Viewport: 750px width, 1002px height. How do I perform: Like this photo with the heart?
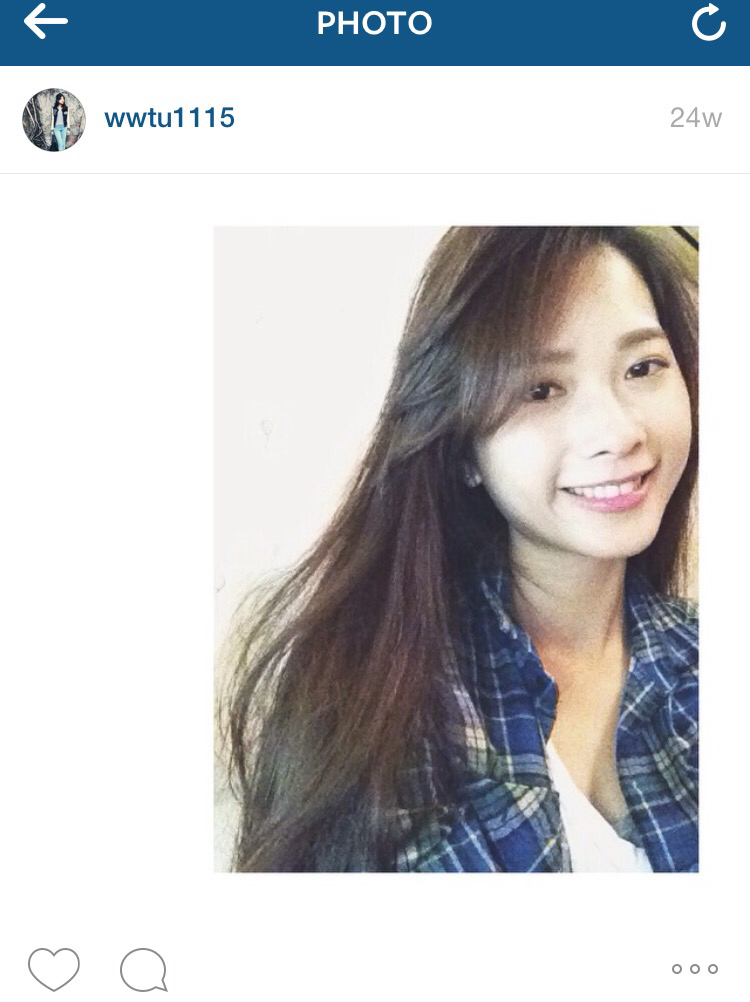click(x=54, y=968)
